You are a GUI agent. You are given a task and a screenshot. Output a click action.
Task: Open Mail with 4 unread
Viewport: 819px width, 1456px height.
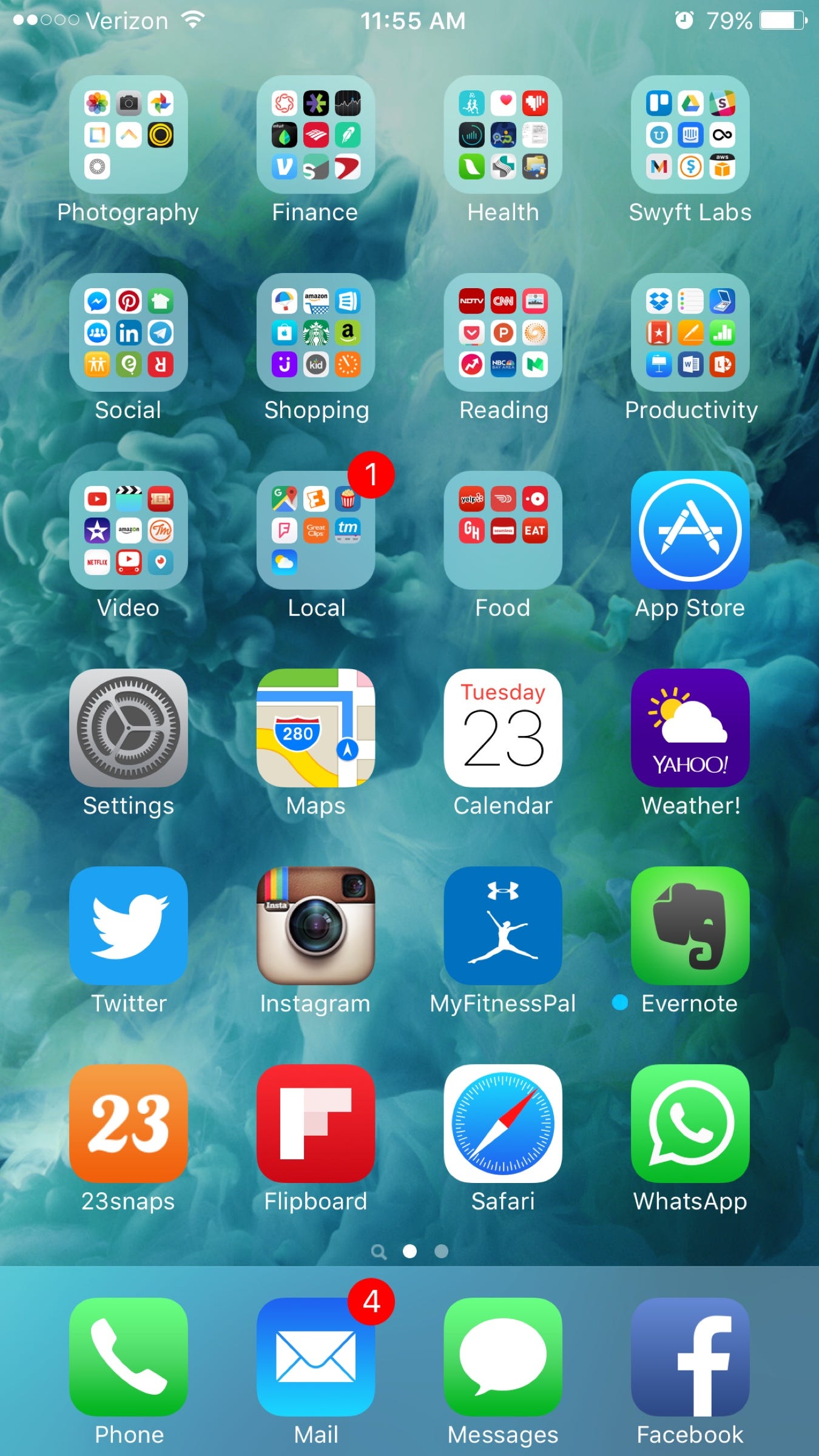pyautogui.click(x=315, y=1357)
